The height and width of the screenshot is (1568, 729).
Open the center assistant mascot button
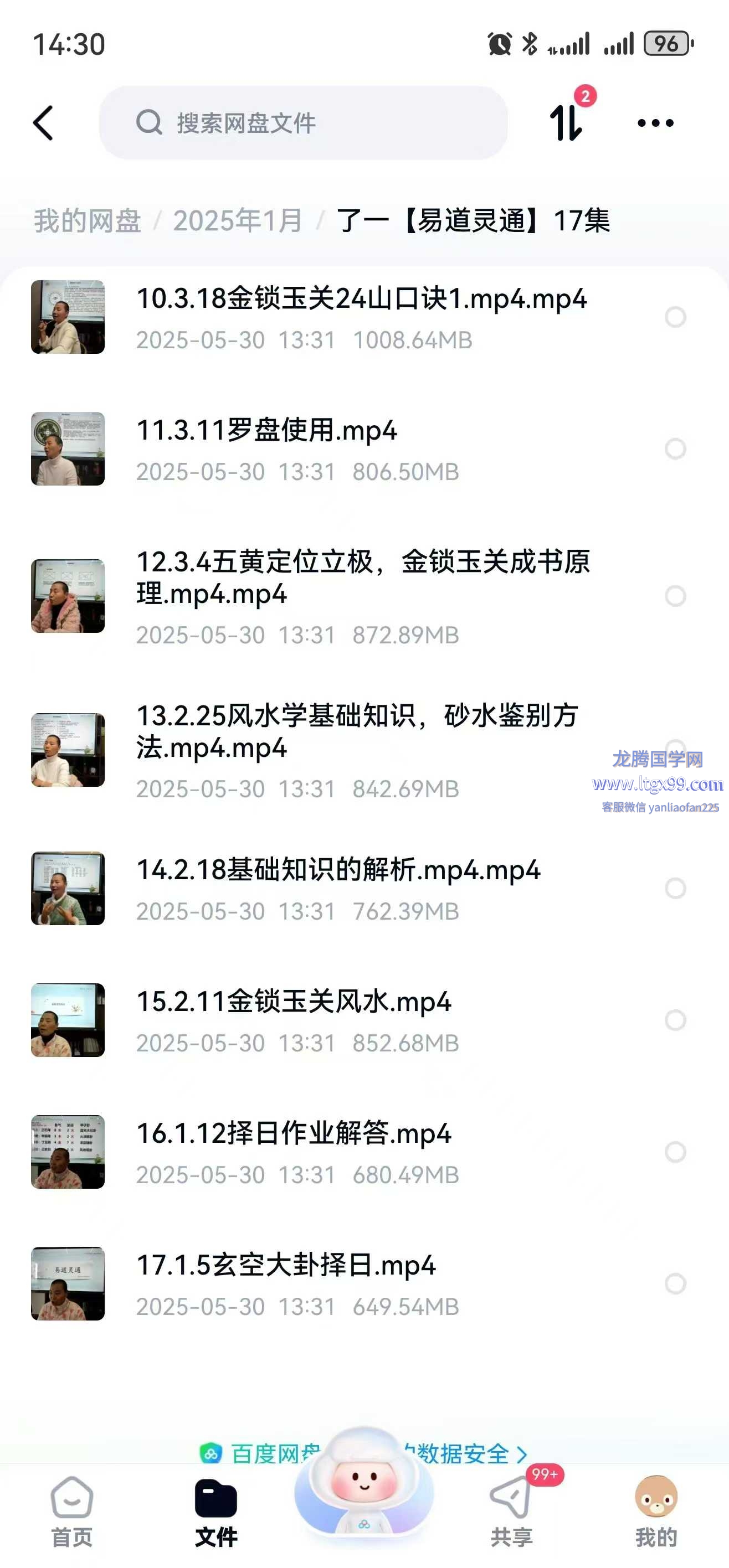coord(363,1485)
